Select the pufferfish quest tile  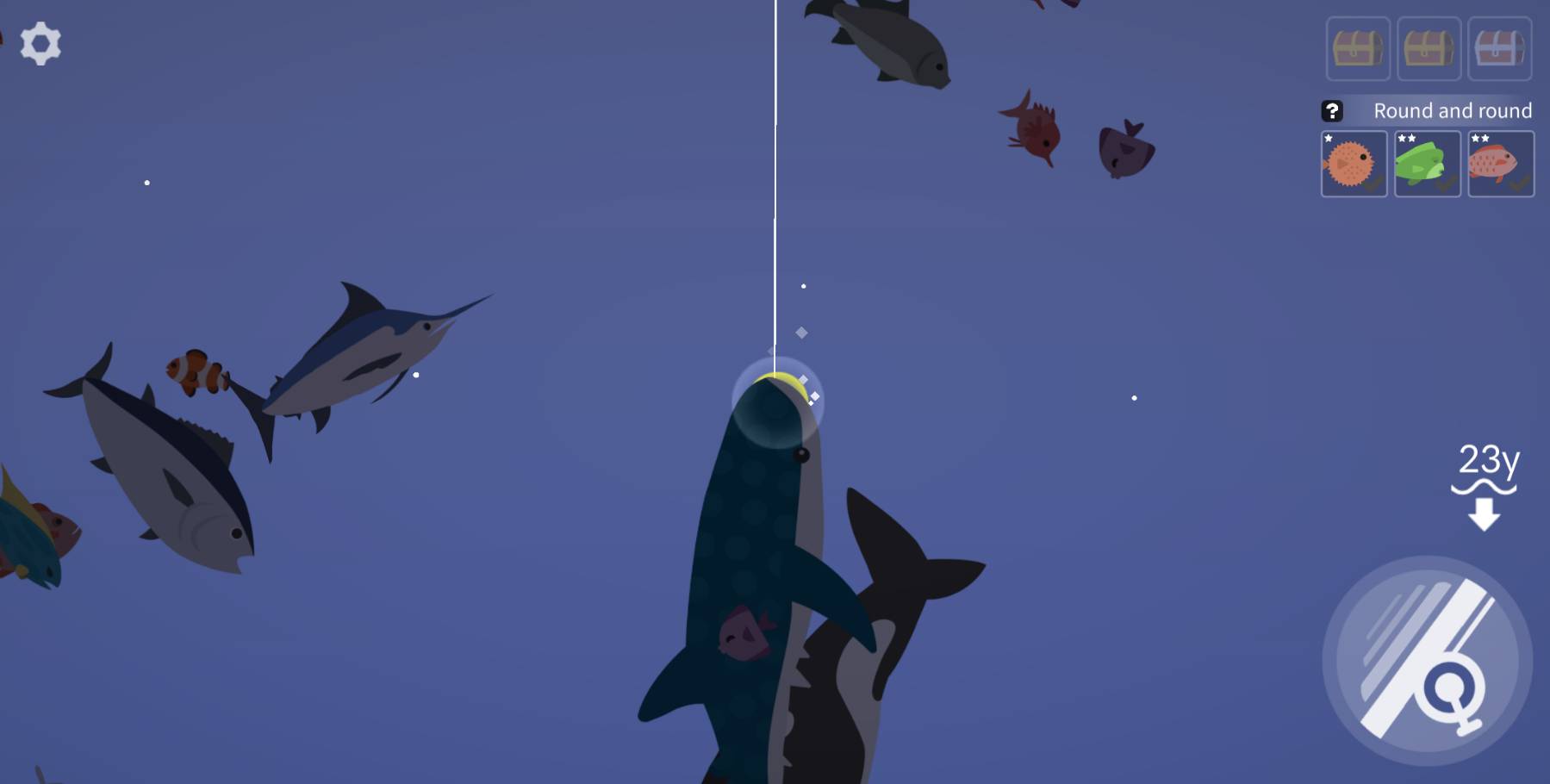click(x=1354, y=164)
